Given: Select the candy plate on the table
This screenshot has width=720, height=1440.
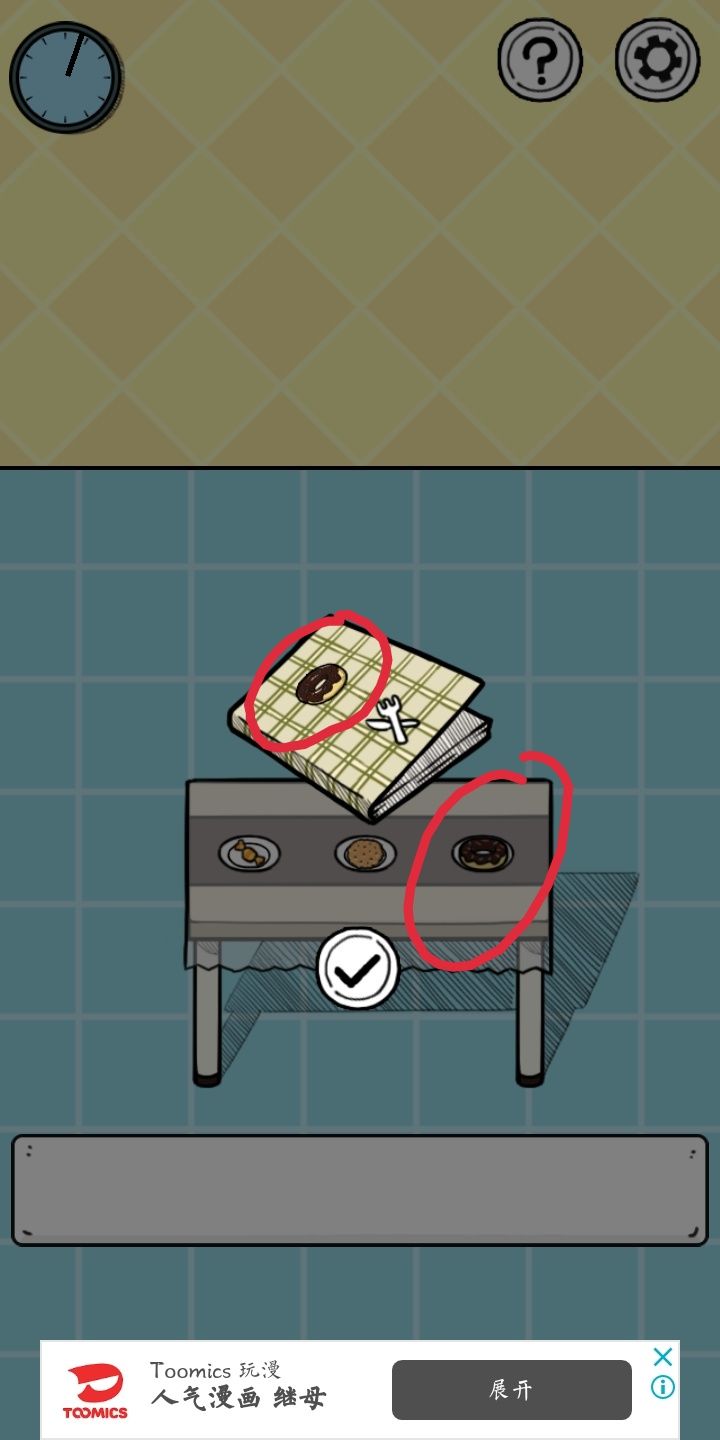Looking at the screenshot, I should click(x=249, y=853).
